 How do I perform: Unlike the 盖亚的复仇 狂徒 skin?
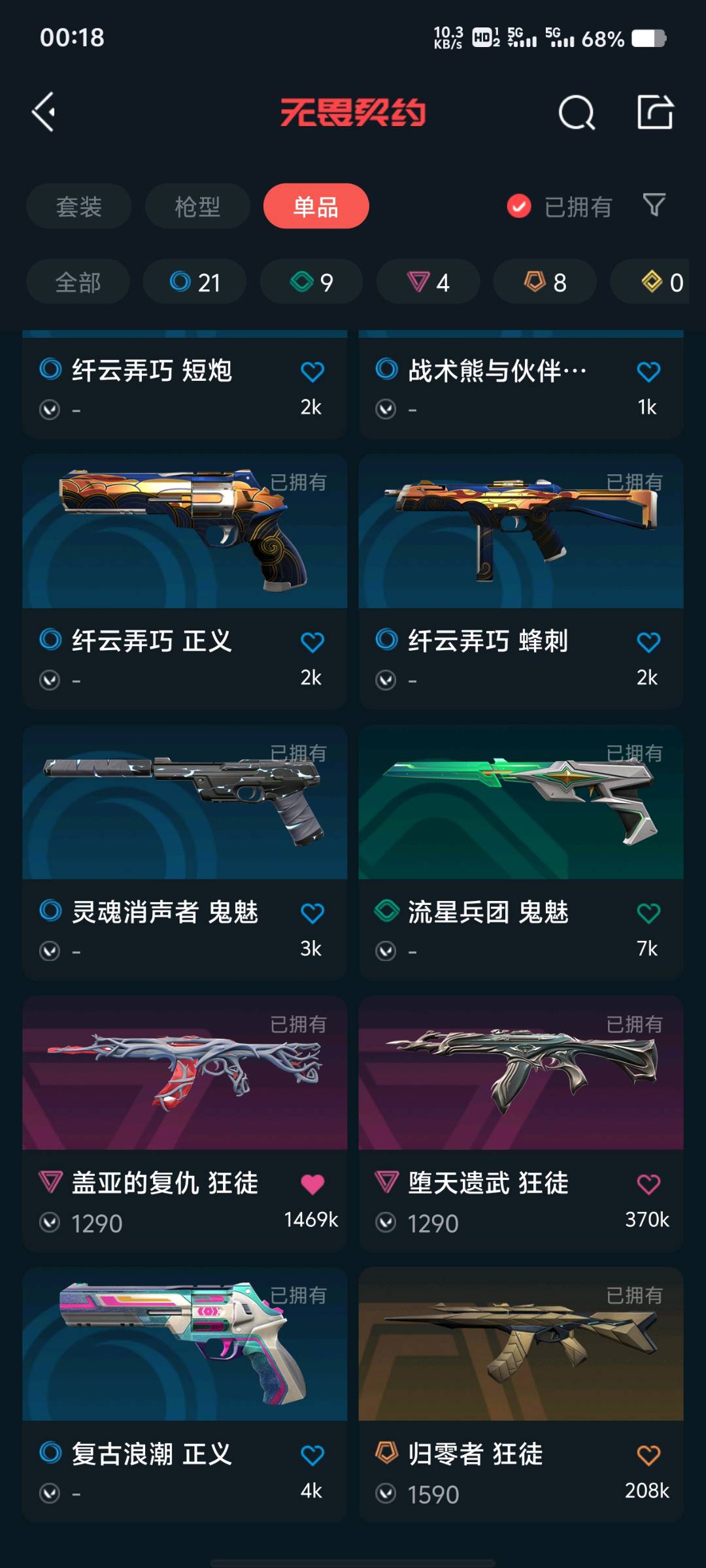(x=312, y=1184)
